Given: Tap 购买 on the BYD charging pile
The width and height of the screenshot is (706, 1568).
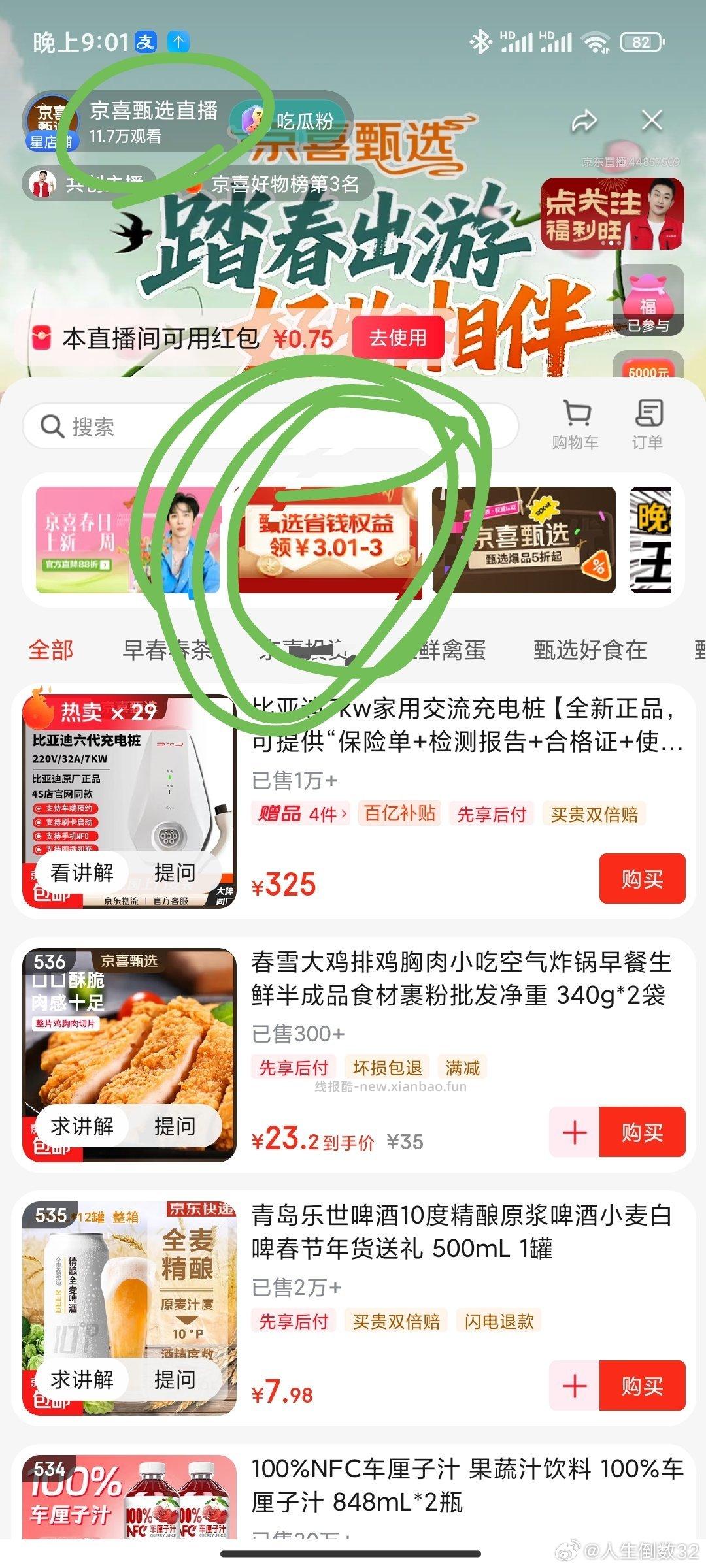Looking at the screenshot, I should pyautogui.click(x=643, y=879).
